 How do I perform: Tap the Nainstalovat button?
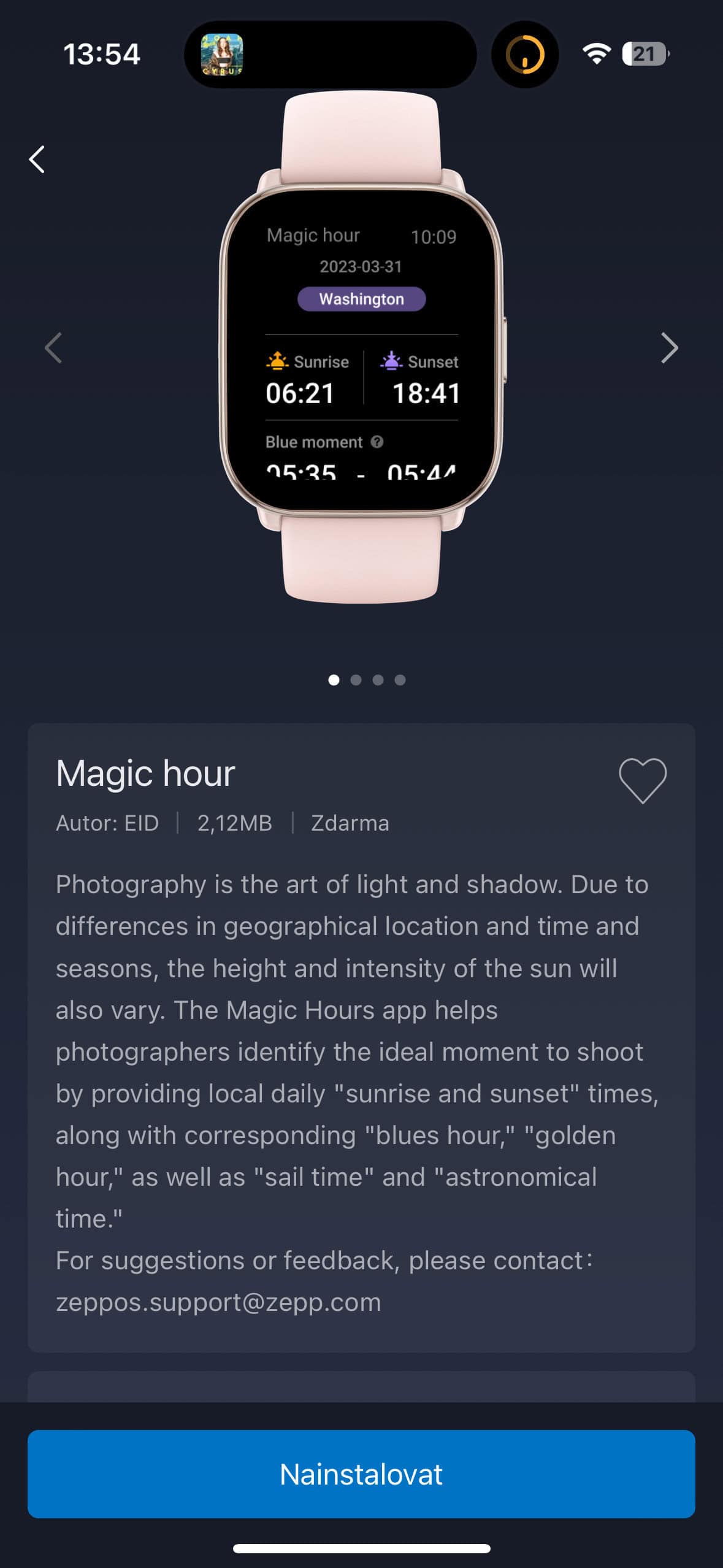click(361, 1474)
